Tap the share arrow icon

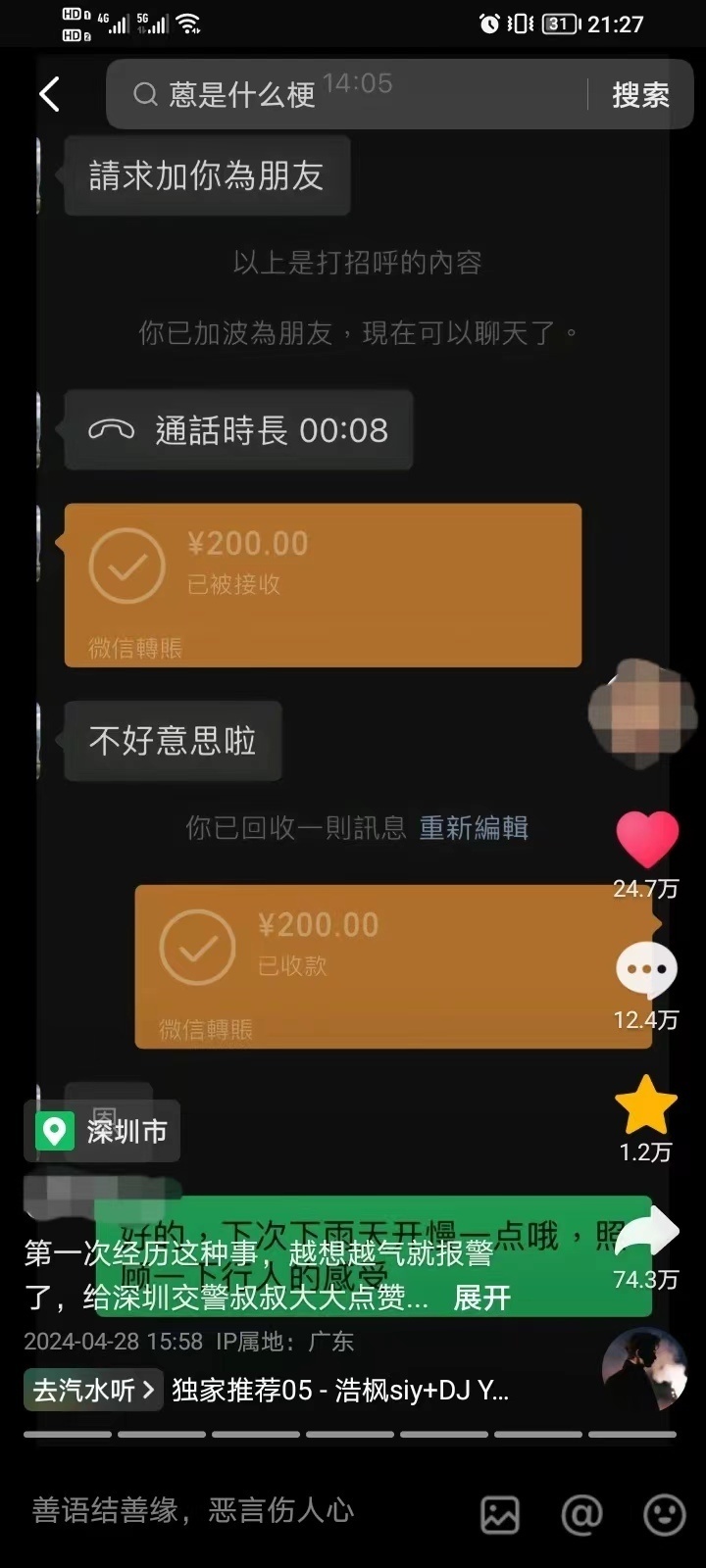coord(646,1231)
